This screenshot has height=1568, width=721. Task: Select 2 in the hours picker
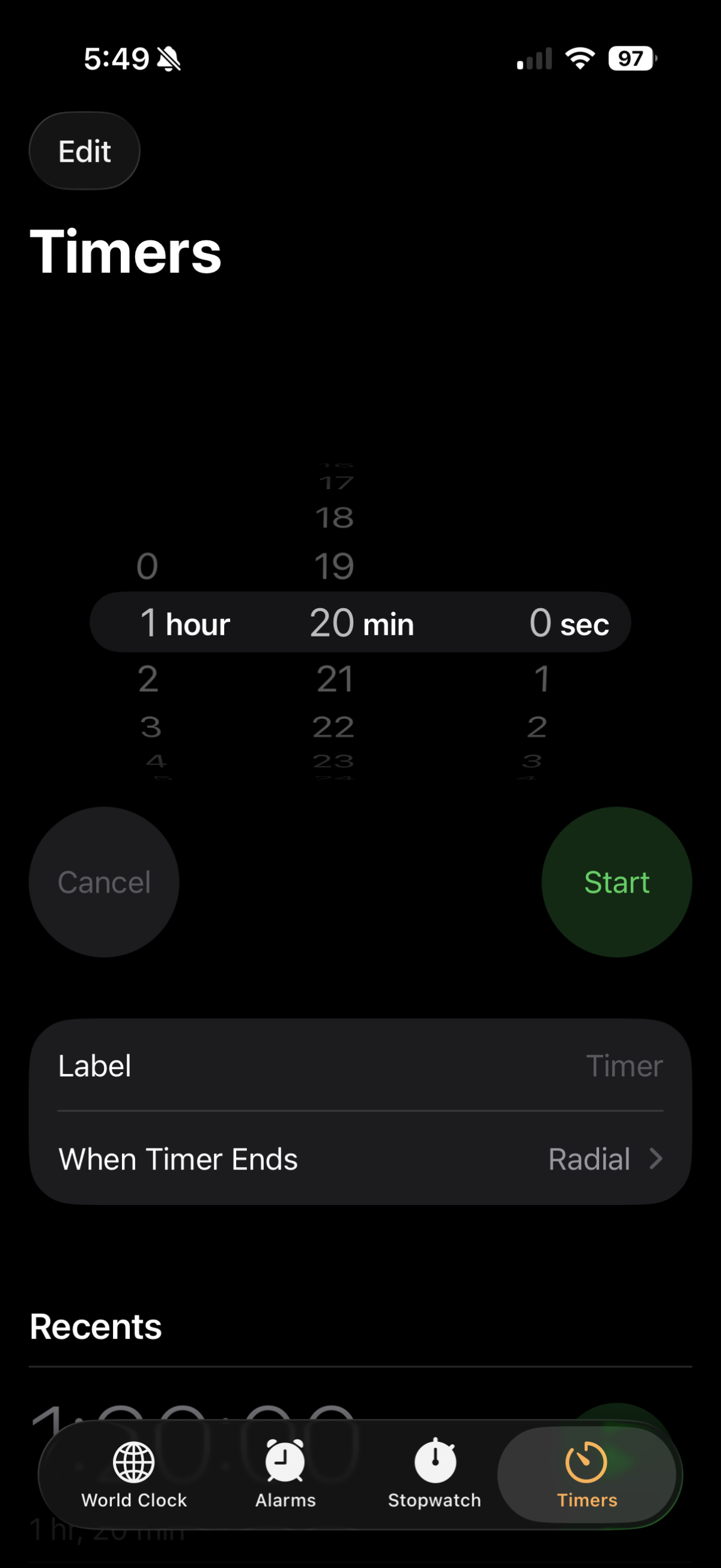148,679
